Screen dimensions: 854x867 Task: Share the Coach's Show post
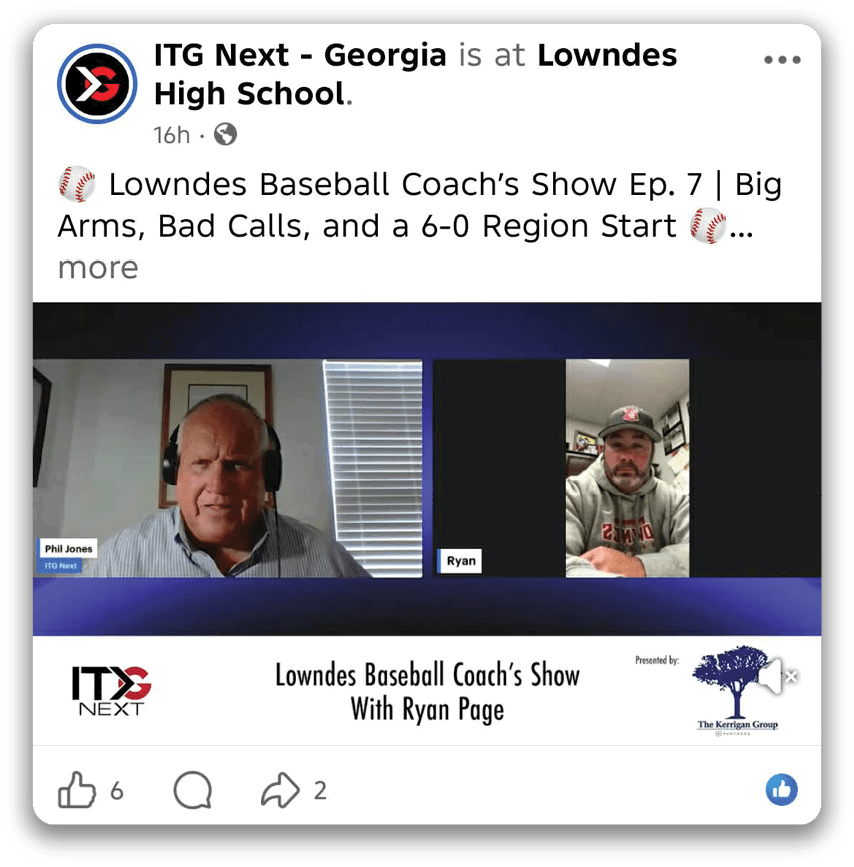(280, 792)
